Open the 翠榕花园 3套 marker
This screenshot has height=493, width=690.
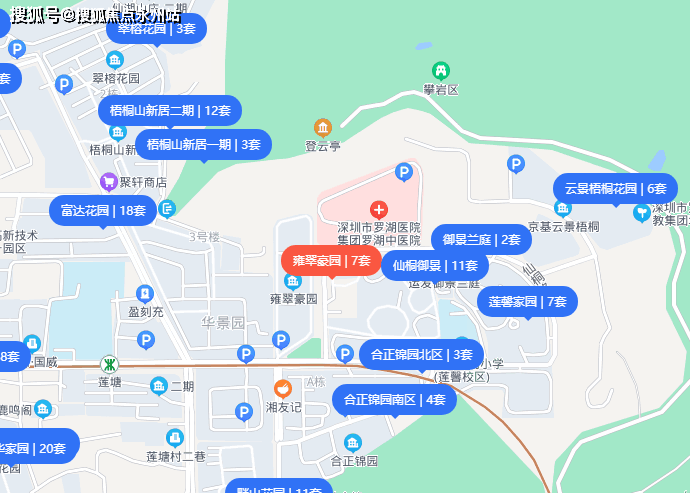(x=156, y=29)
